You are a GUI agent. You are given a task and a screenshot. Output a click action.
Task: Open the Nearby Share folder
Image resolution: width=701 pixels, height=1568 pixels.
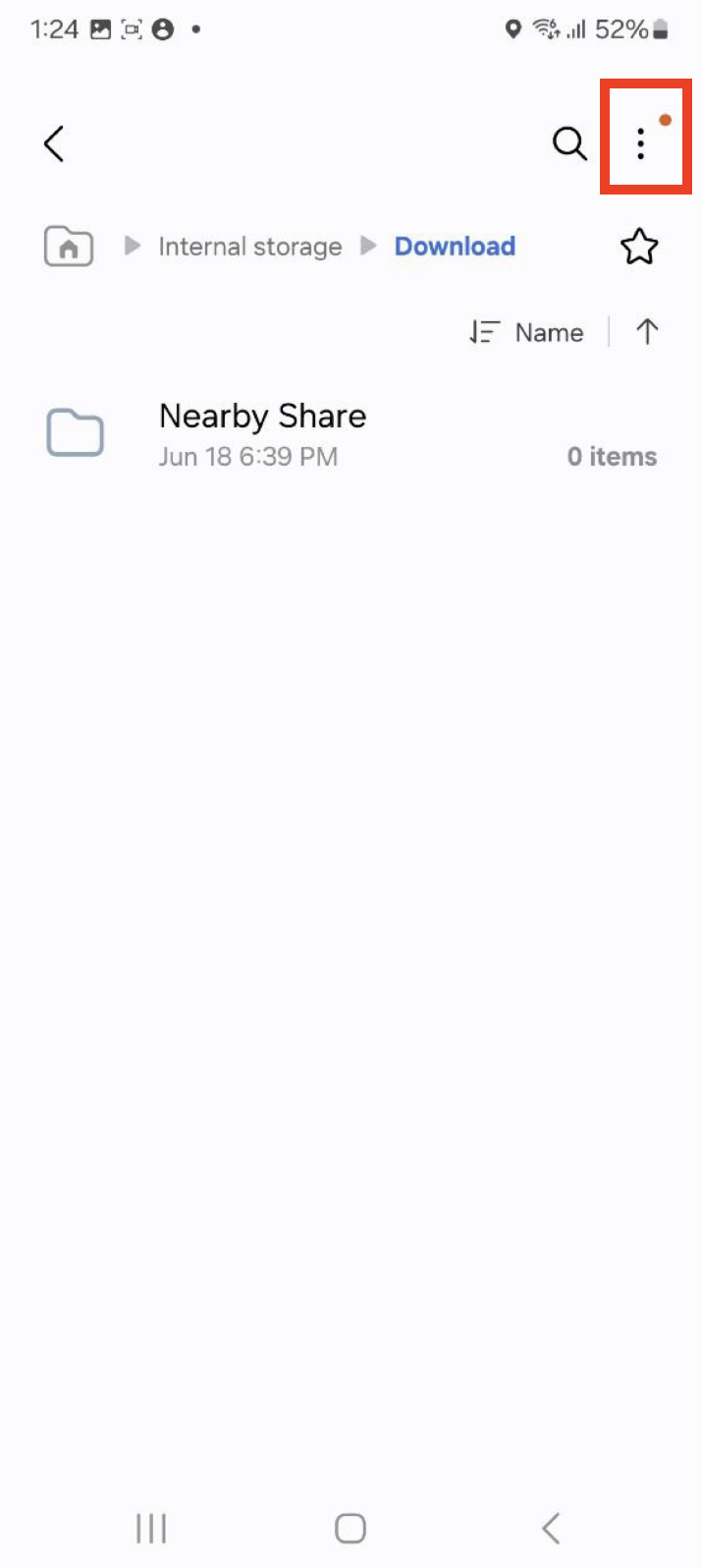(262, 433)
